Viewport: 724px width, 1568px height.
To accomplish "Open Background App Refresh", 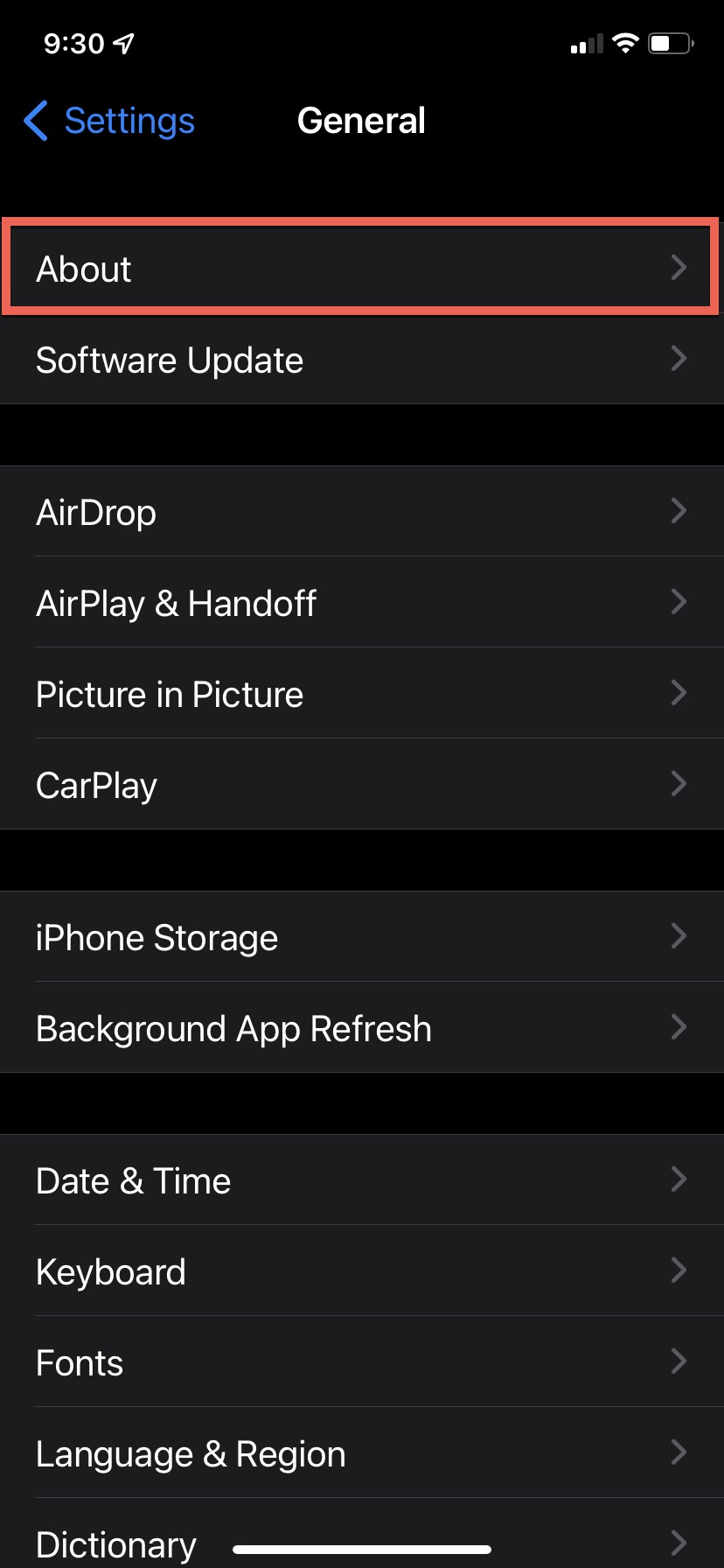I will click(361, 1028).
